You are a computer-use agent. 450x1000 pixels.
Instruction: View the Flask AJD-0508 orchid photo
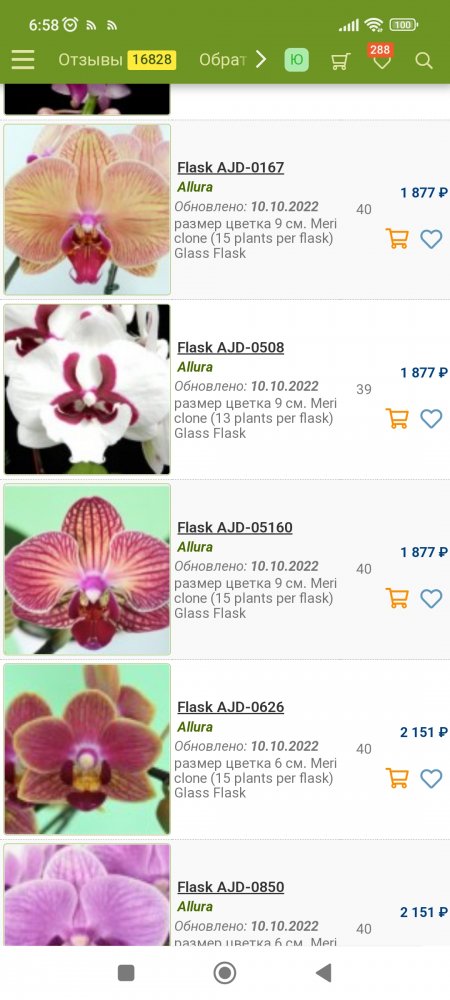click(x=87, y=389)
